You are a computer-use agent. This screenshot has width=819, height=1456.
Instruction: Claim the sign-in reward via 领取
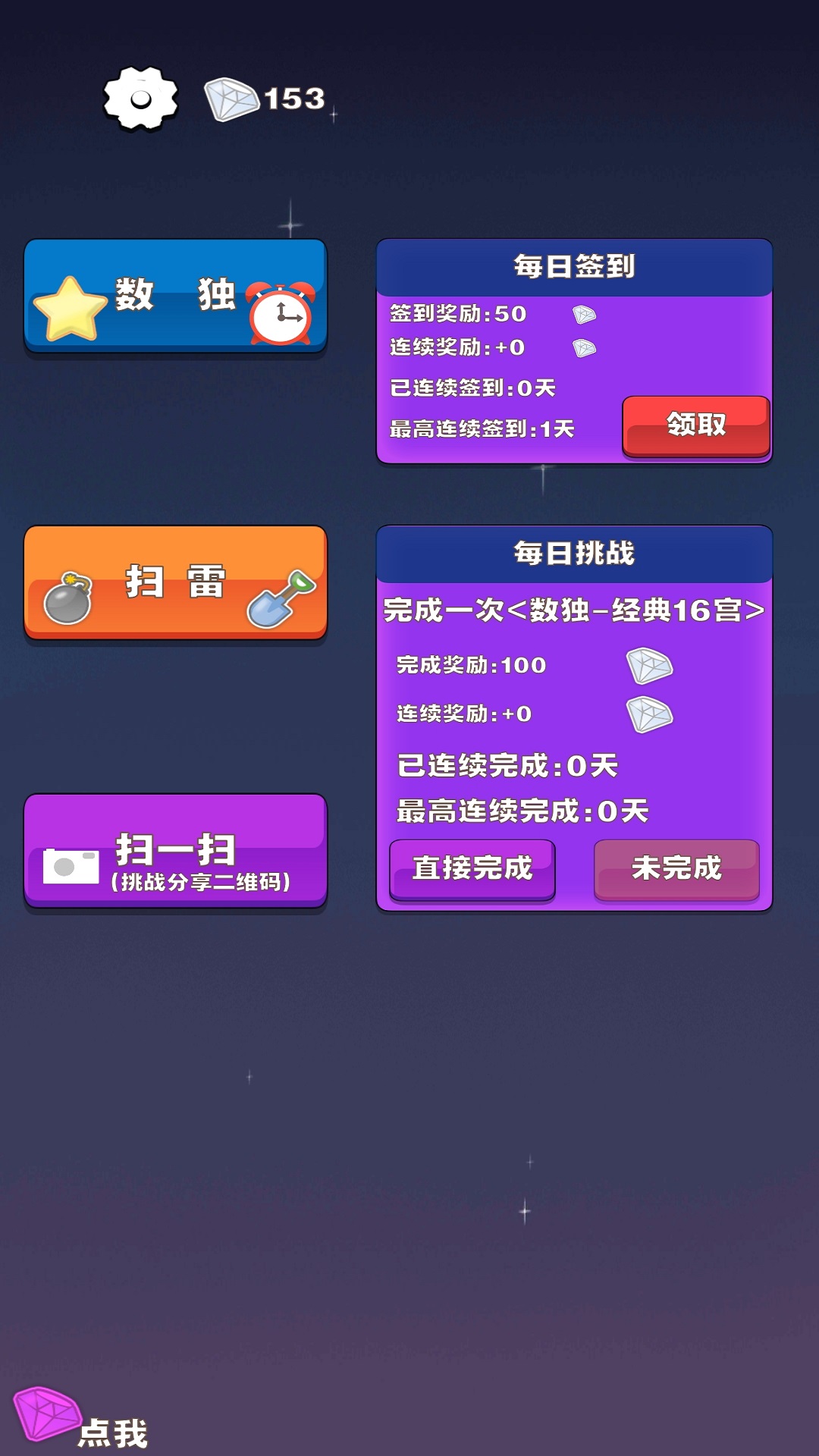pos(695,426)
